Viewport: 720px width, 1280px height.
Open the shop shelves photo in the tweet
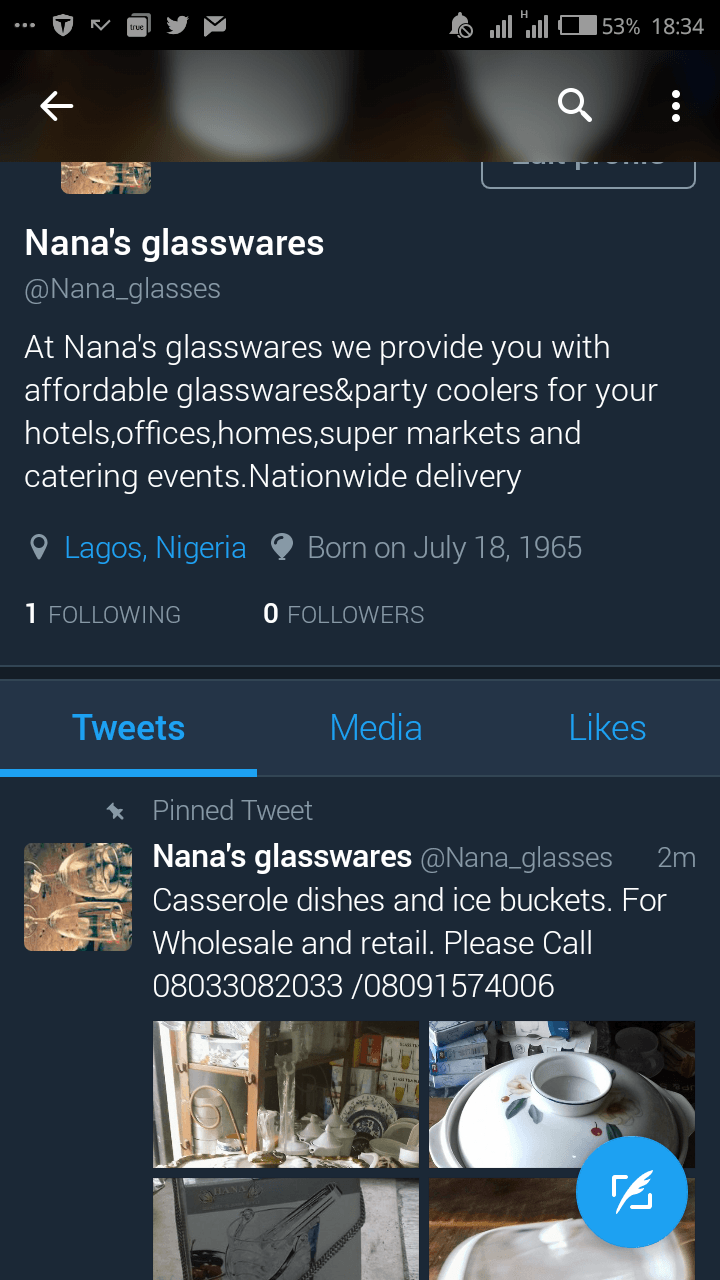point(286,1094)
